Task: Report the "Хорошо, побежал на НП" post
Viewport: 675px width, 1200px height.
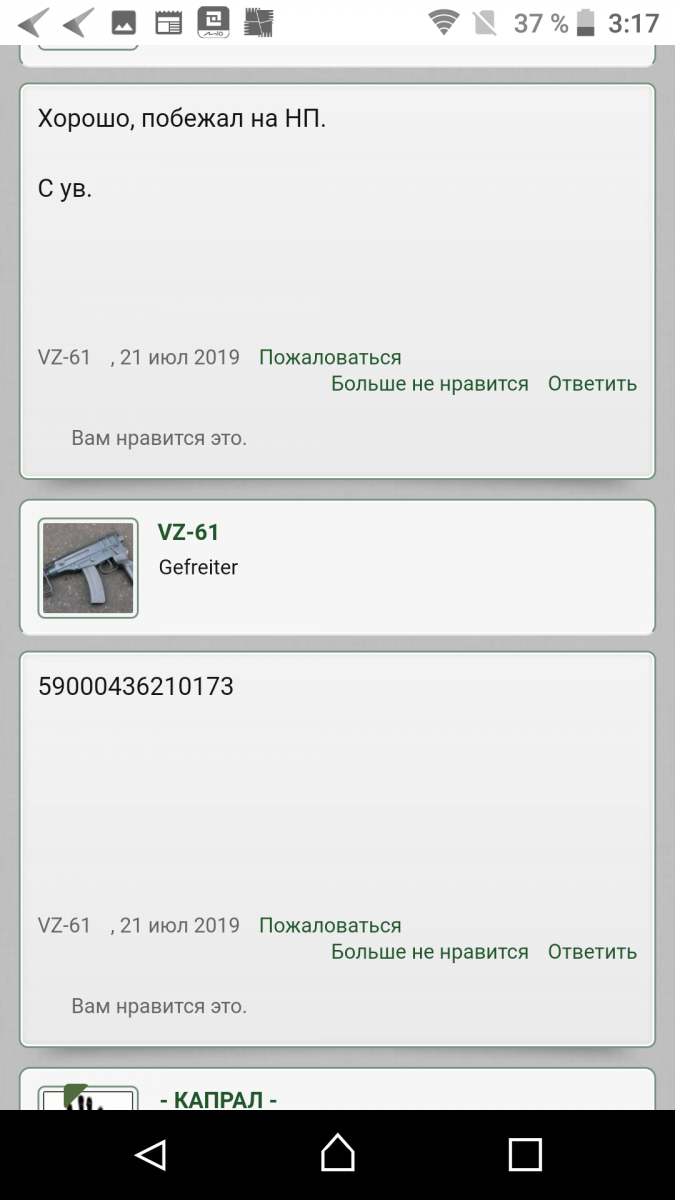Action: [330, 357]
